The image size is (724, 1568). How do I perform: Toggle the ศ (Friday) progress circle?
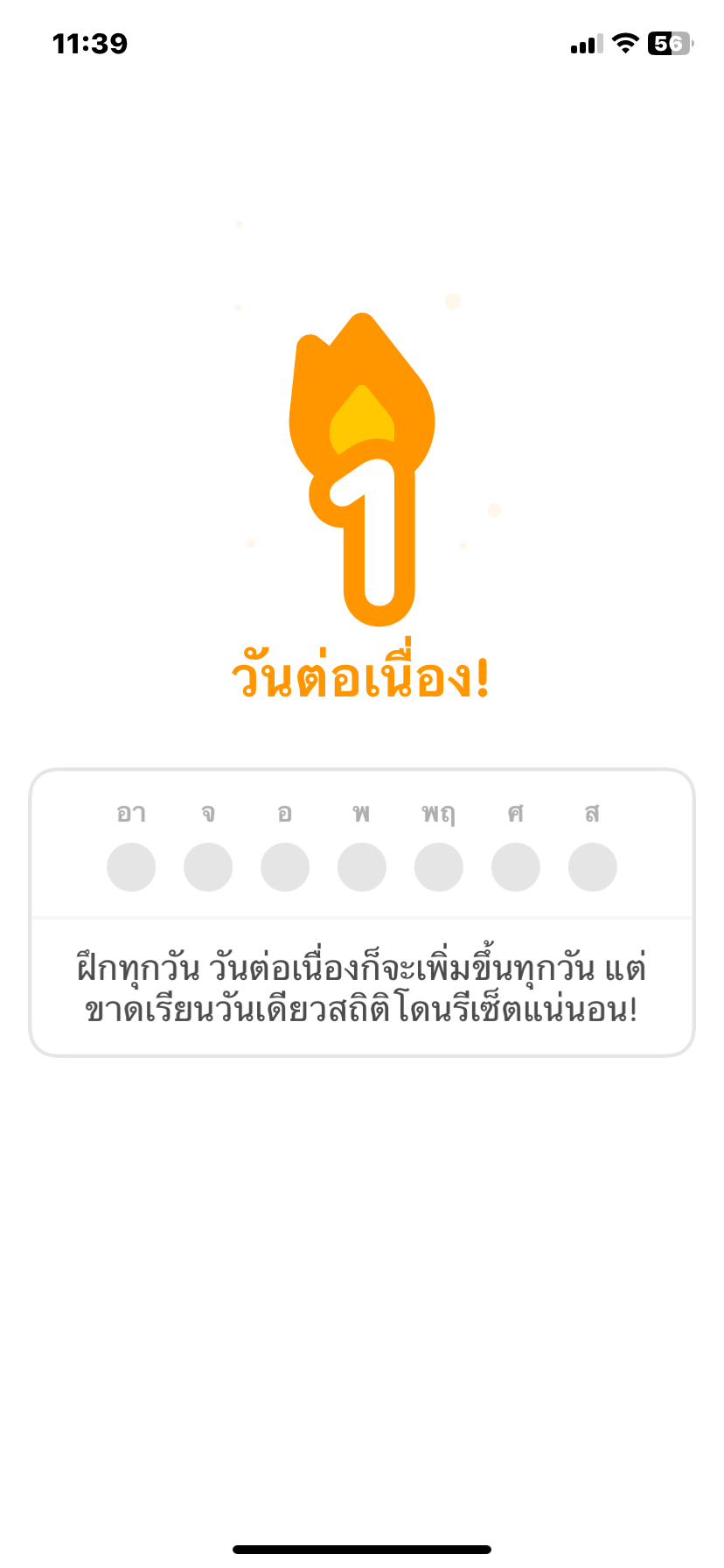[515, 867]
